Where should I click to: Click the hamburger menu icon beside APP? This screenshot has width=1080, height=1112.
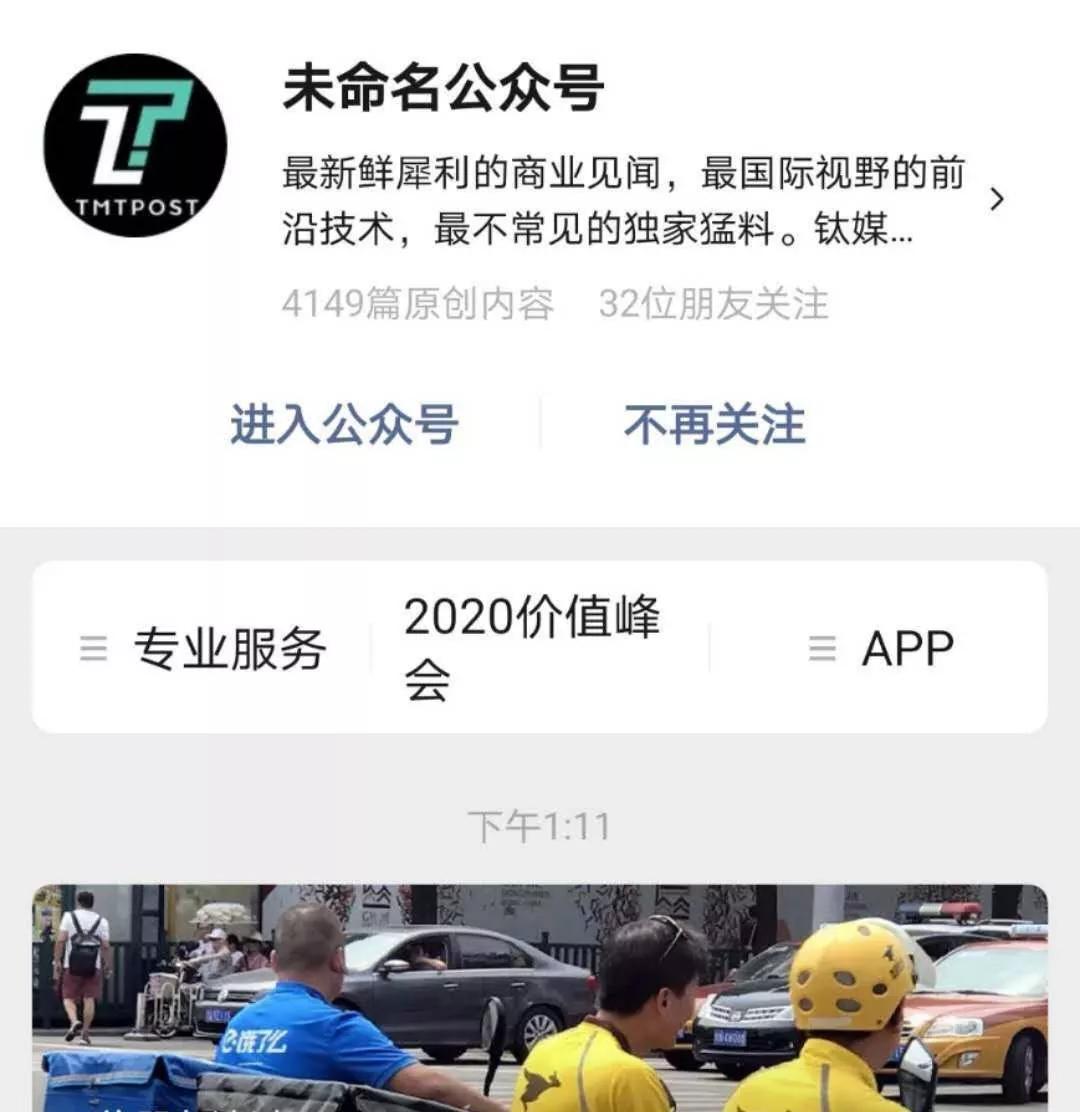coord(822,649)
